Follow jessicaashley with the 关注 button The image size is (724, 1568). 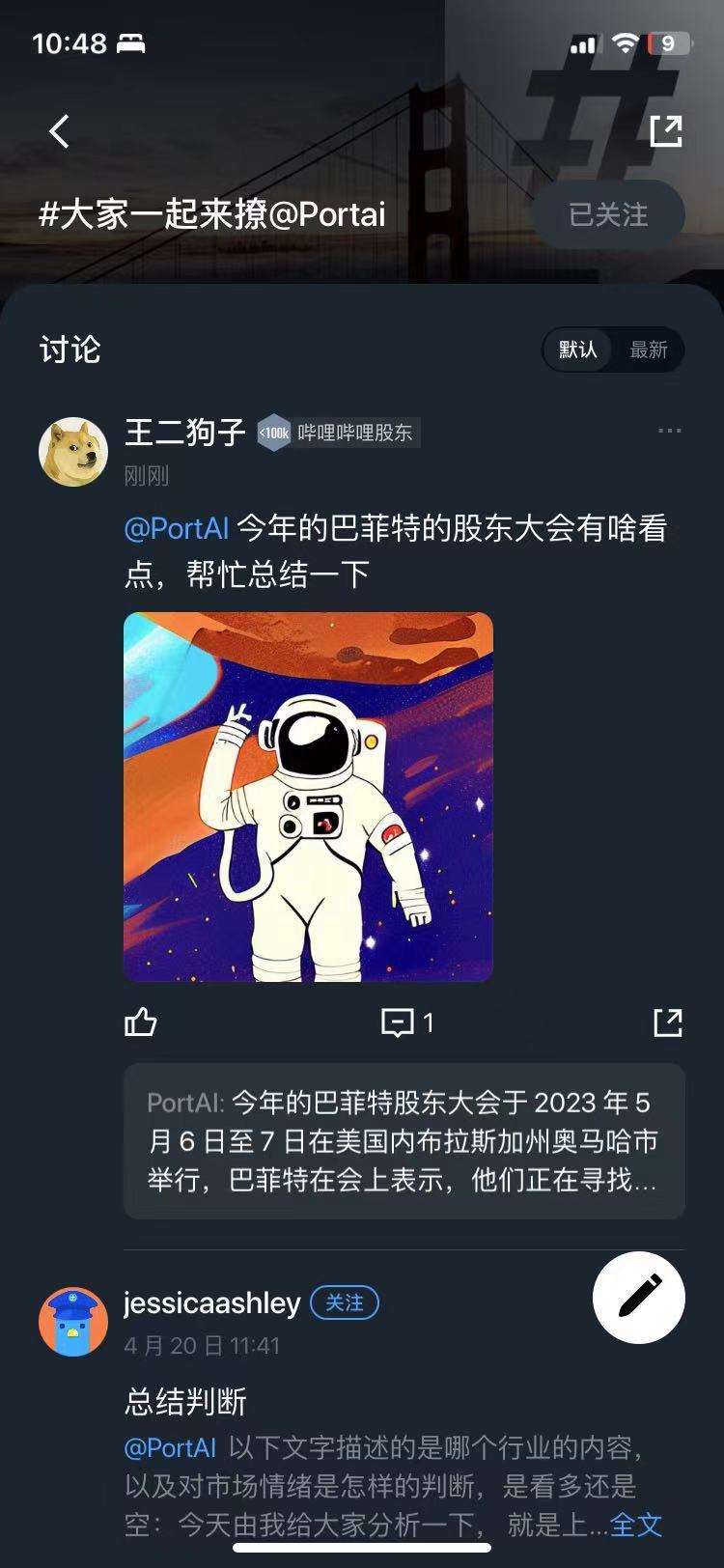[345, 1302]
